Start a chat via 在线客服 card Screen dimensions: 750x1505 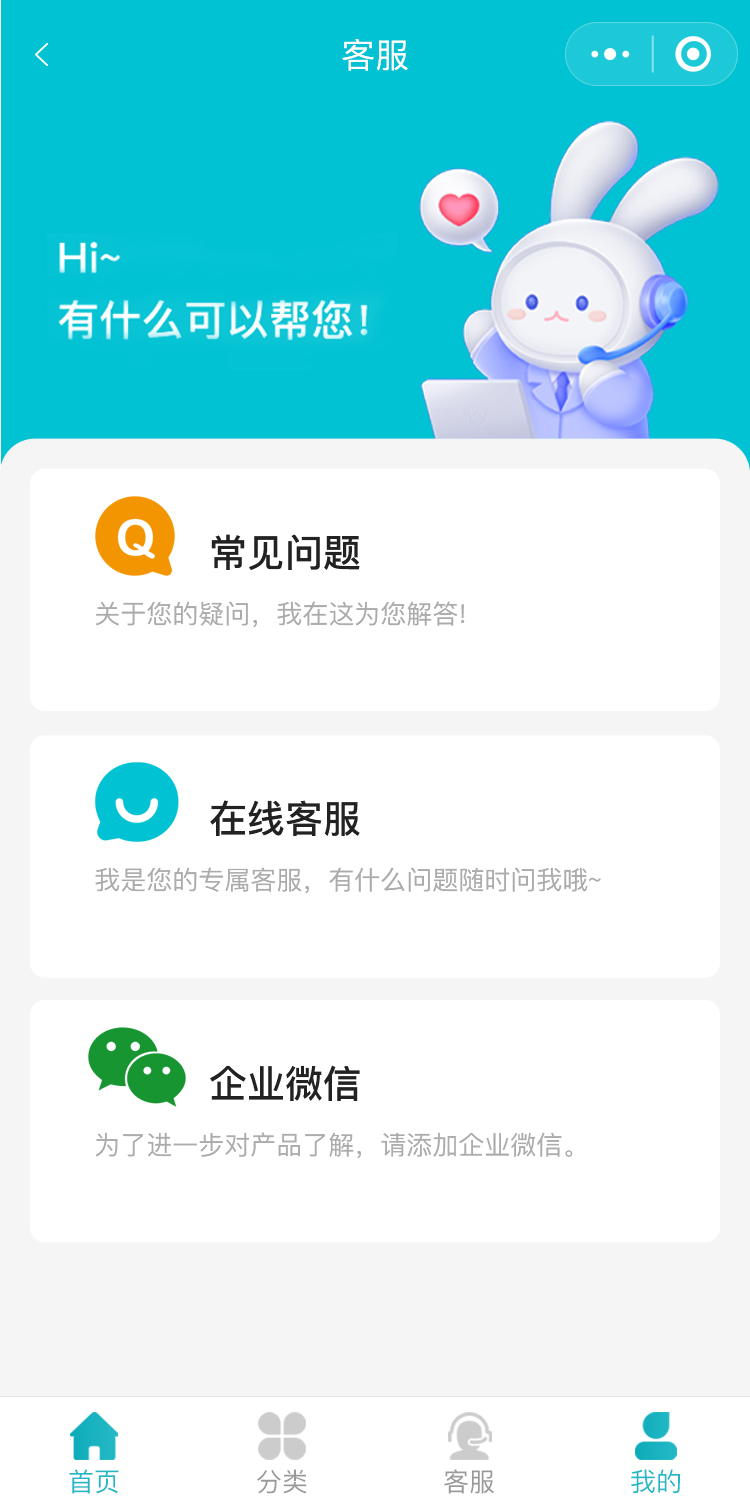point(375,856)
